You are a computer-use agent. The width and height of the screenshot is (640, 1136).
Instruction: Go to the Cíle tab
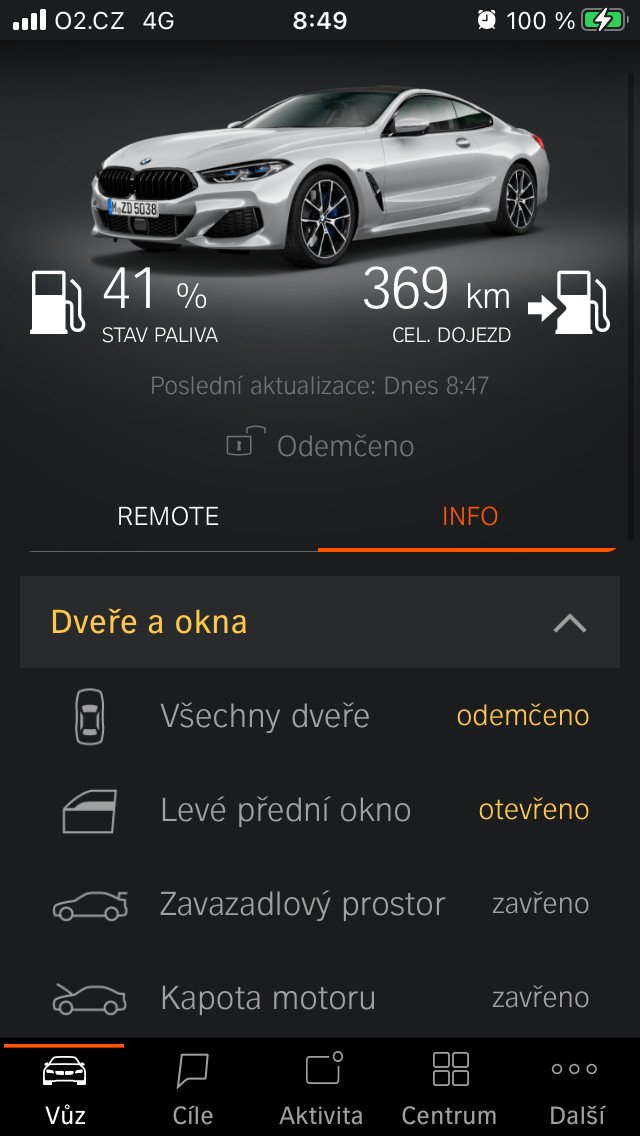point(193,1088)
